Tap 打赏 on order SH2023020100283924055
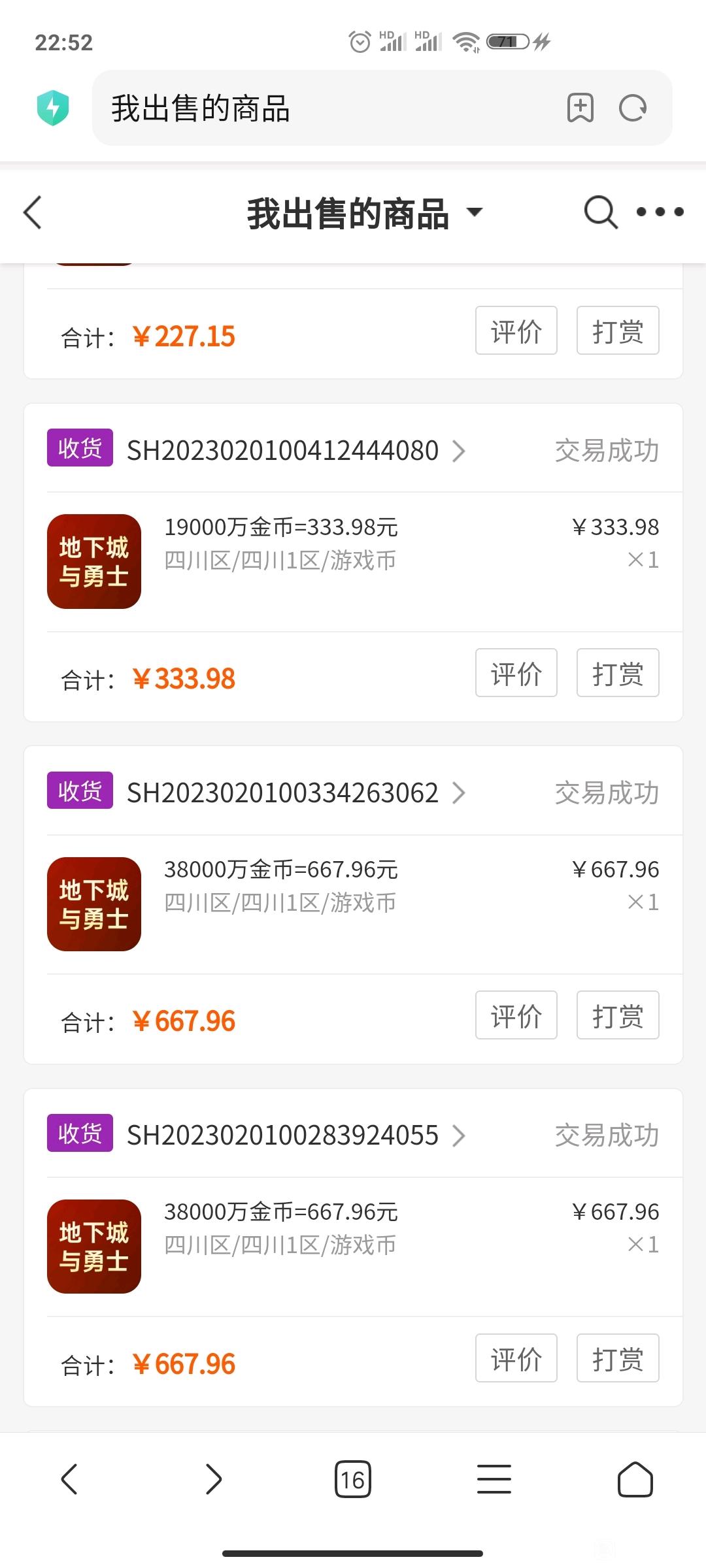 pyautogui.click(x=618, y=1358)
